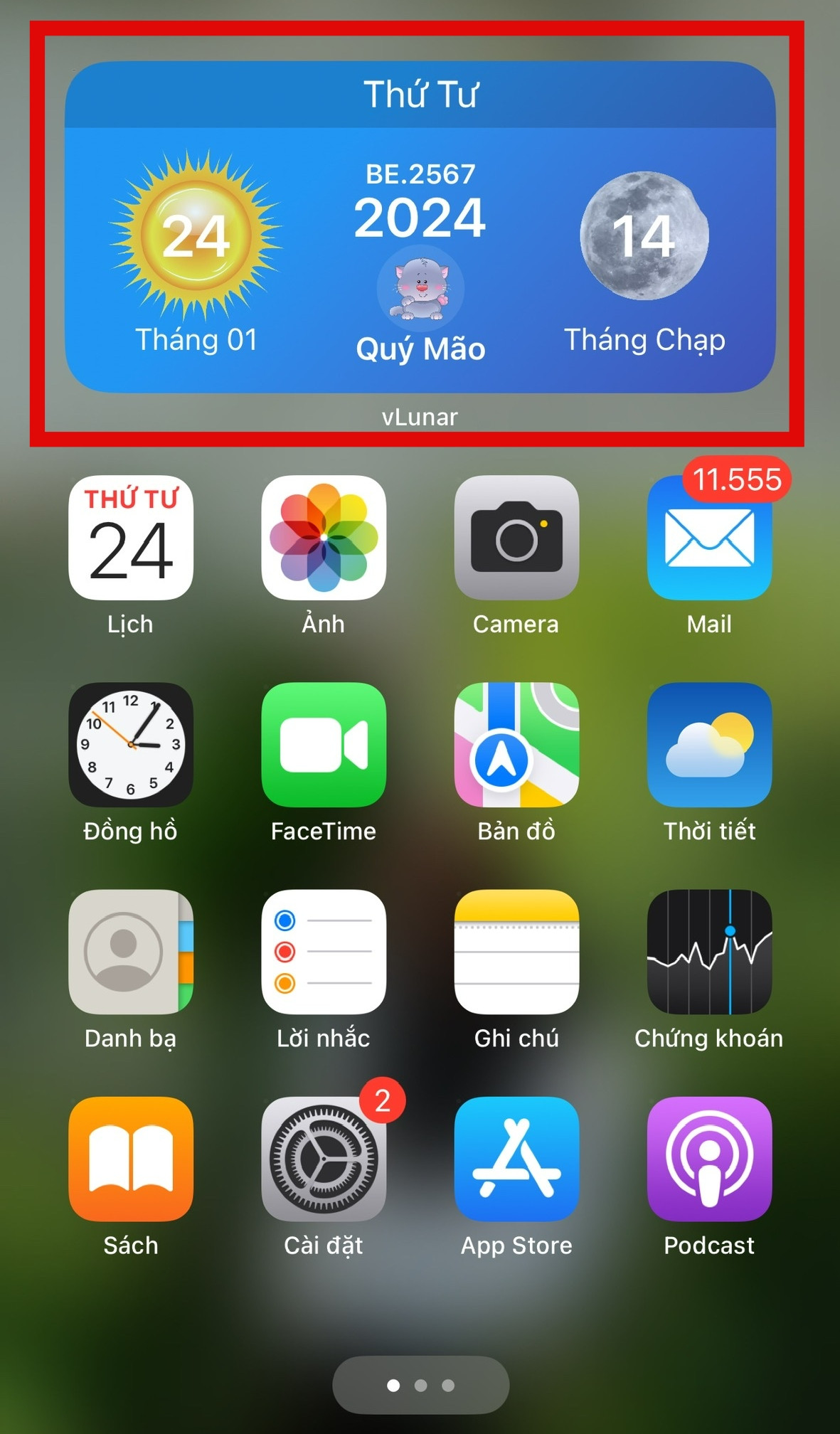
Task: Check the Thời tiết weather app
Action: (x=709, y=745)
